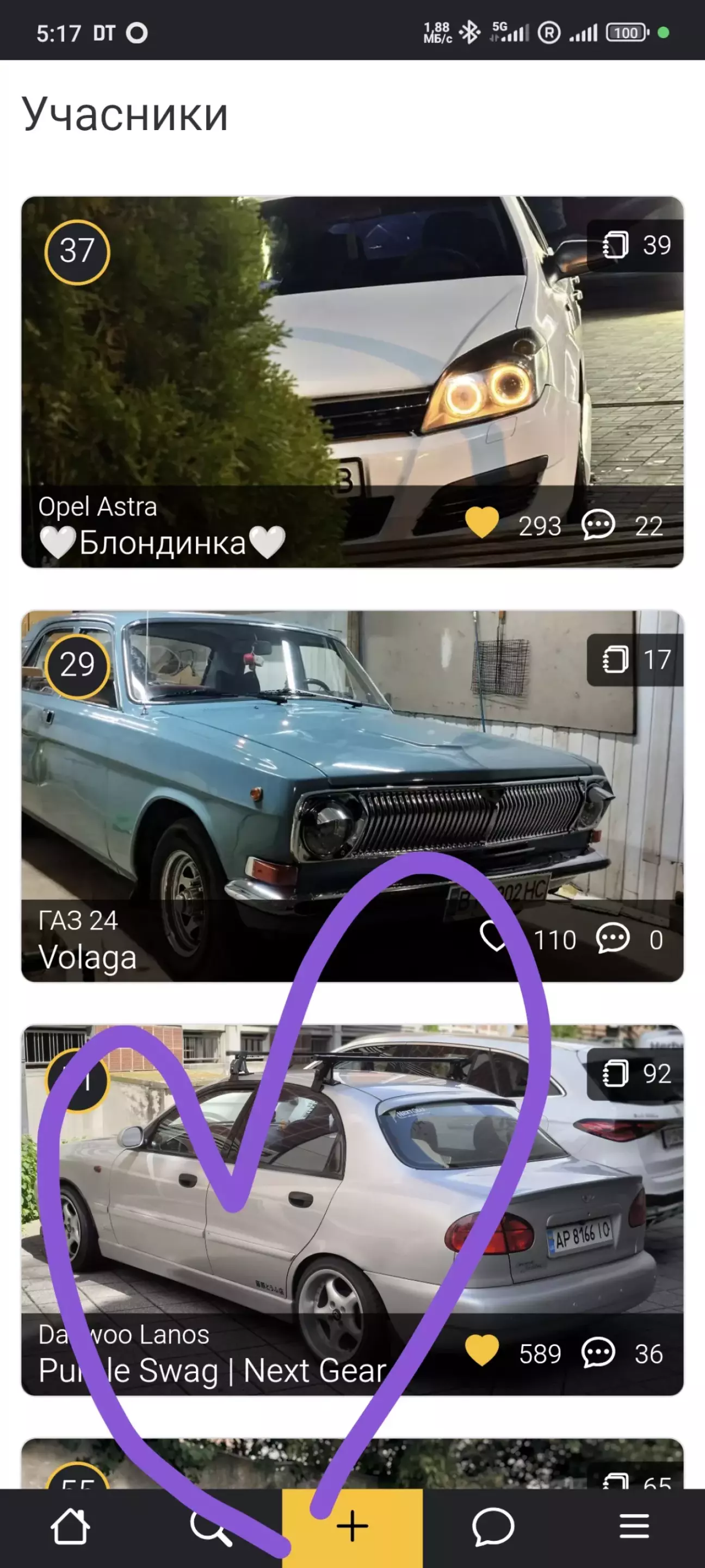Open comments on Opel Astra Блондинка
The width and height of the screenshot is (705, 1568).
(x=598, y=525)
